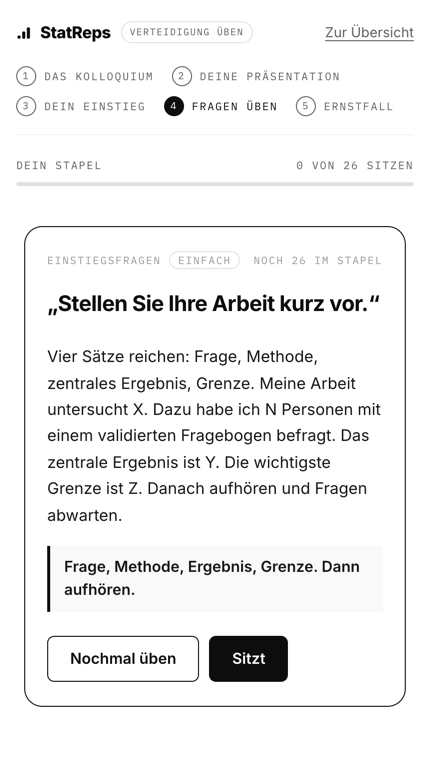Image resolution: width=430 pixels, height=780 pixels.
Task: Mark the card as Sitzt
Action: [x=248, y=659]
